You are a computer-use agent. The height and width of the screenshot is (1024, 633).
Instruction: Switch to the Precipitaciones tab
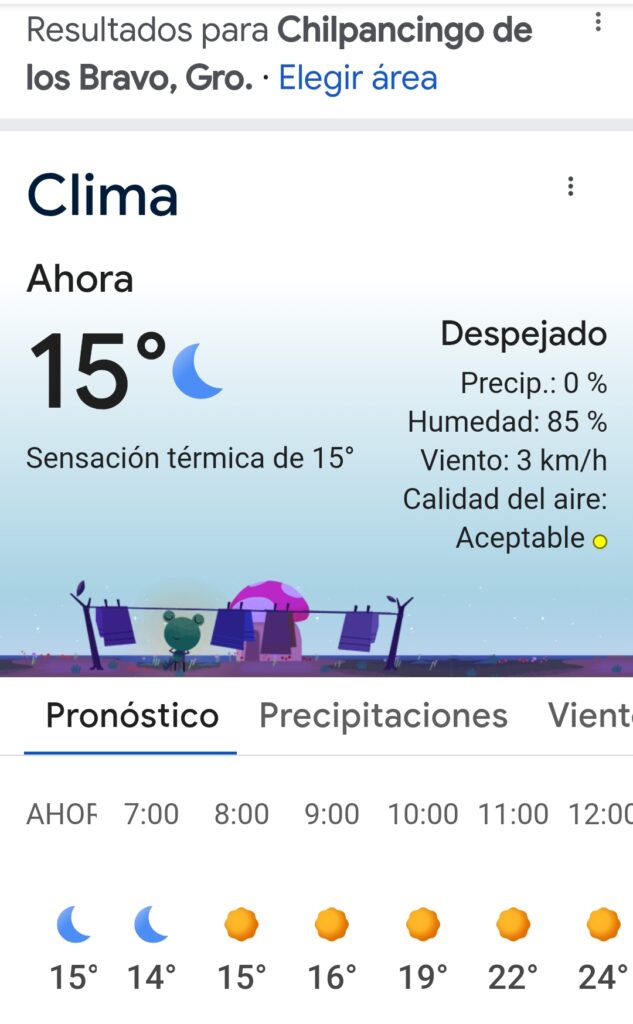(383, 716)
